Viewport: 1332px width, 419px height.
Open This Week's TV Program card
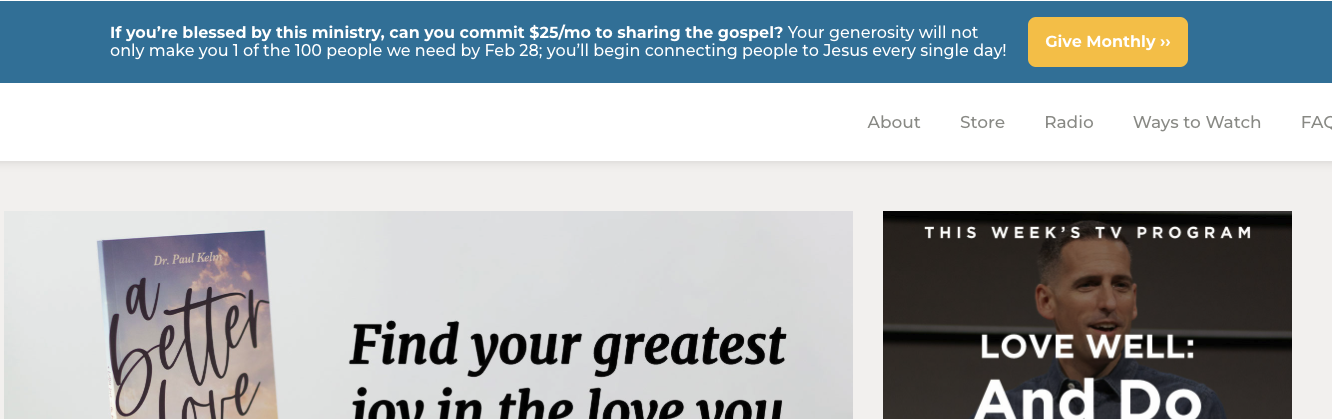tap(1087, 315)
